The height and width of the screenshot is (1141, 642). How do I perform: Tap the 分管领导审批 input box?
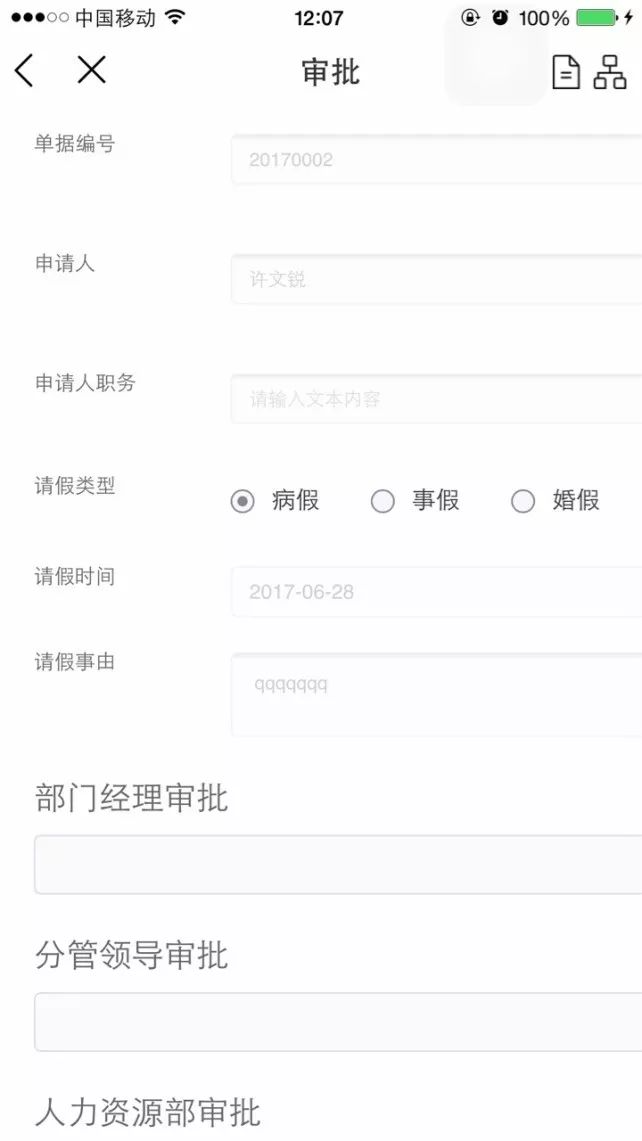pyautogui.click(x=338, y=1022)
